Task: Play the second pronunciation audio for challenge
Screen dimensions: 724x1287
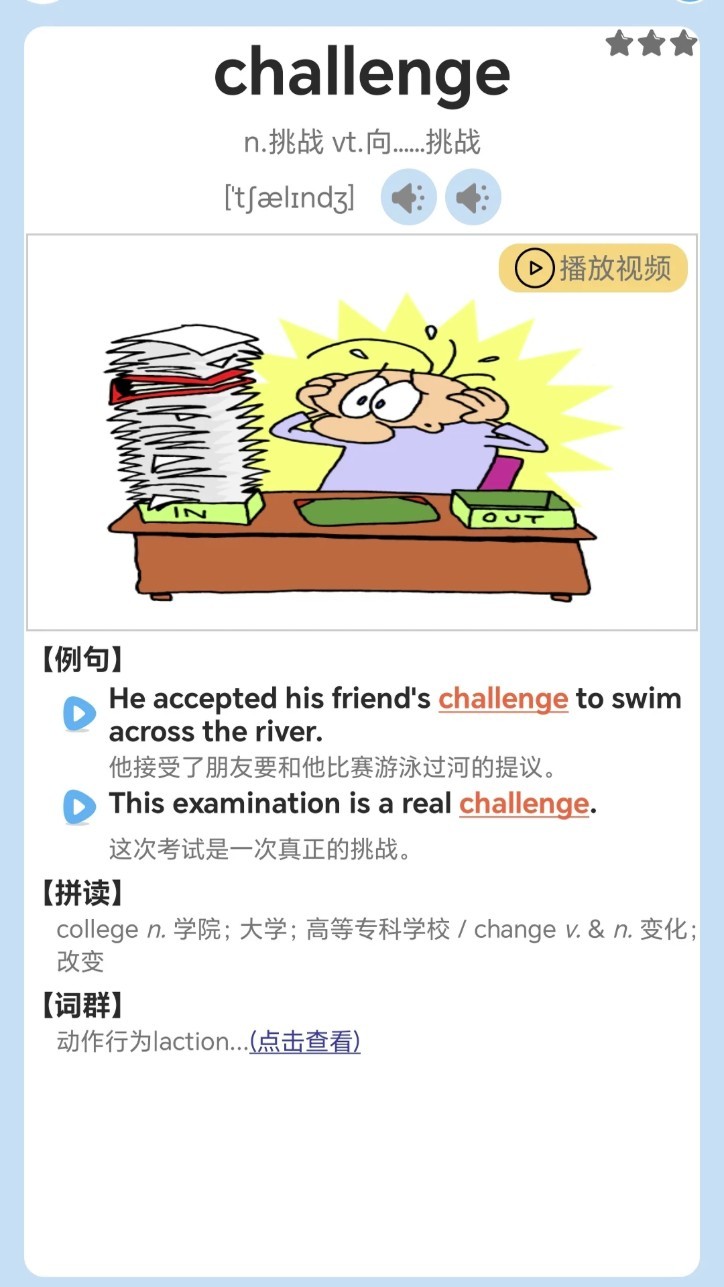Action: (472, 198)
